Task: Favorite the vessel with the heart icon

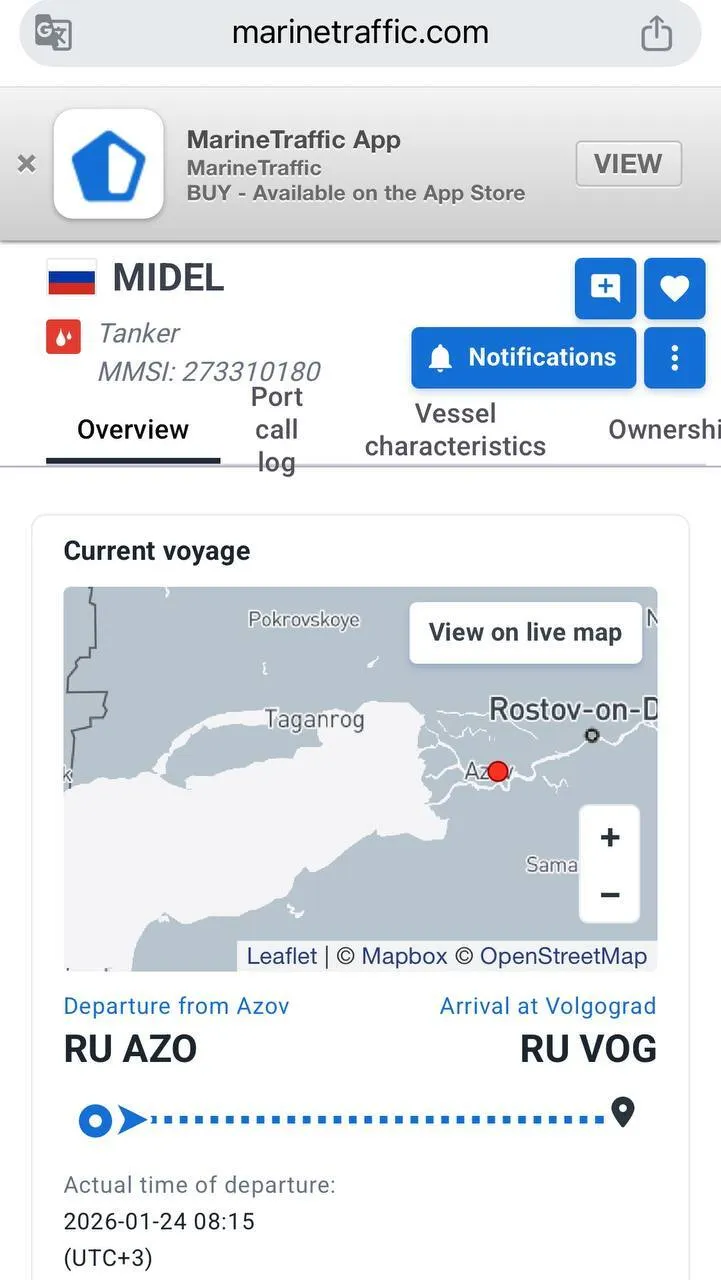Action: (x=675, y=288)
